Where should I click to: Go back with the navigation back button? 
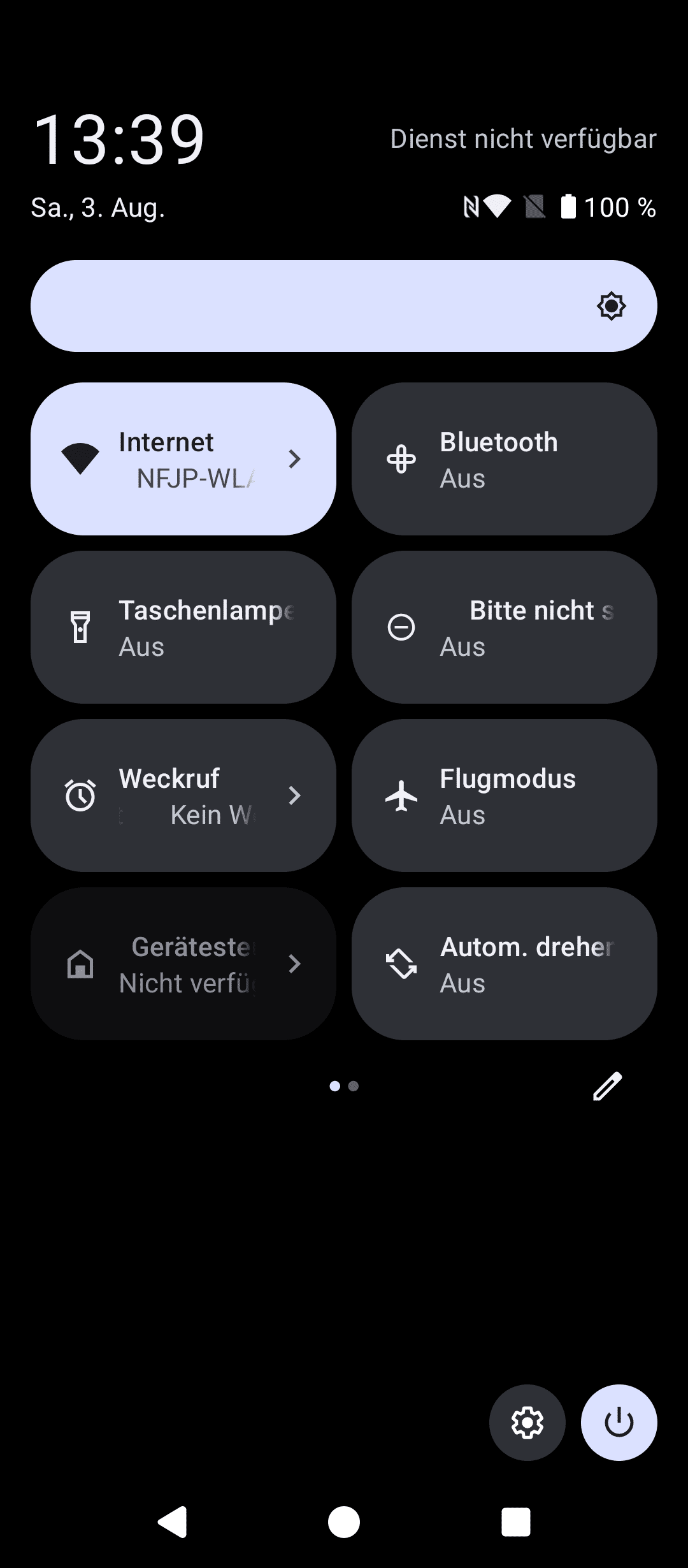click(x=172, y=1522)
